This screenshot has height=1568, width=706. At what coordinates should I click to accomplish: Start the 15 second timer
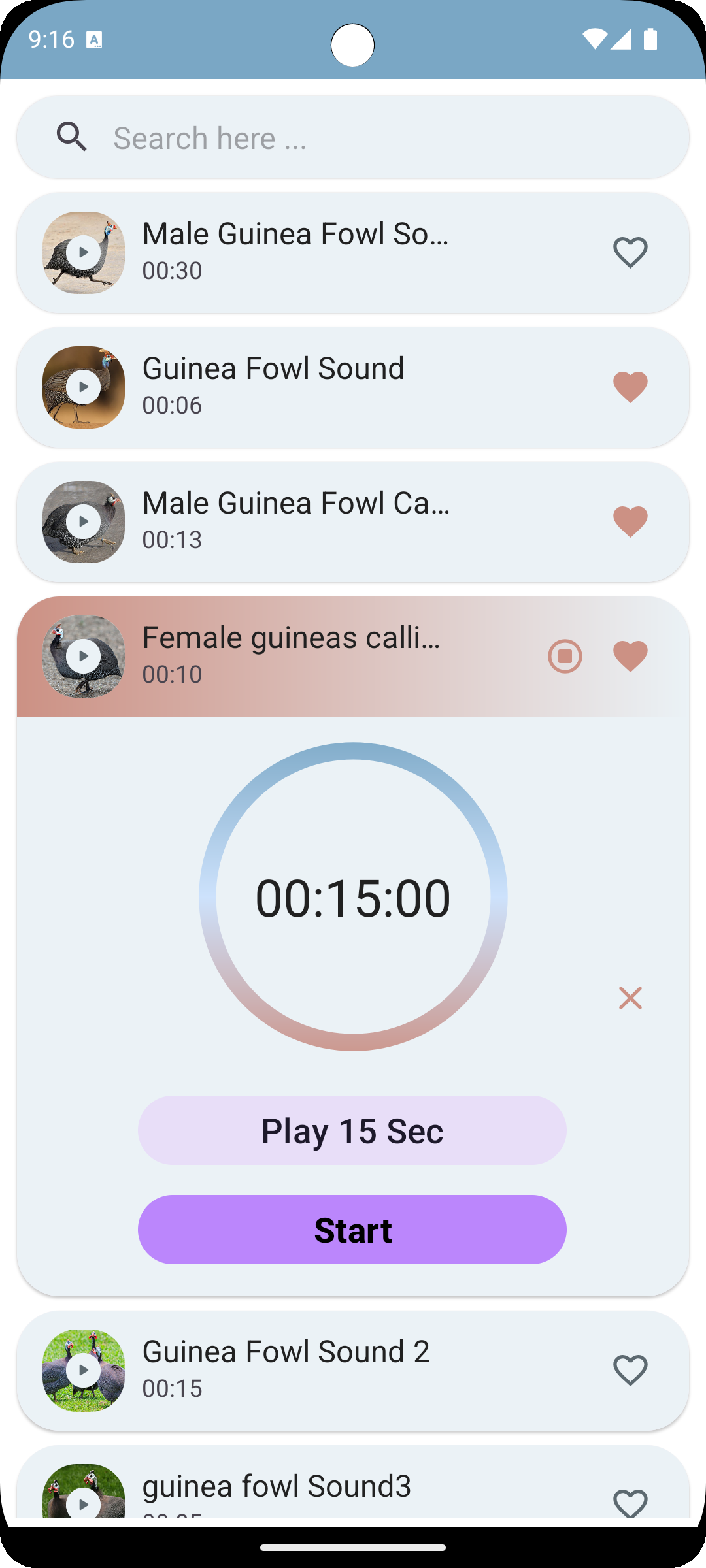(x=352, y=1230)
